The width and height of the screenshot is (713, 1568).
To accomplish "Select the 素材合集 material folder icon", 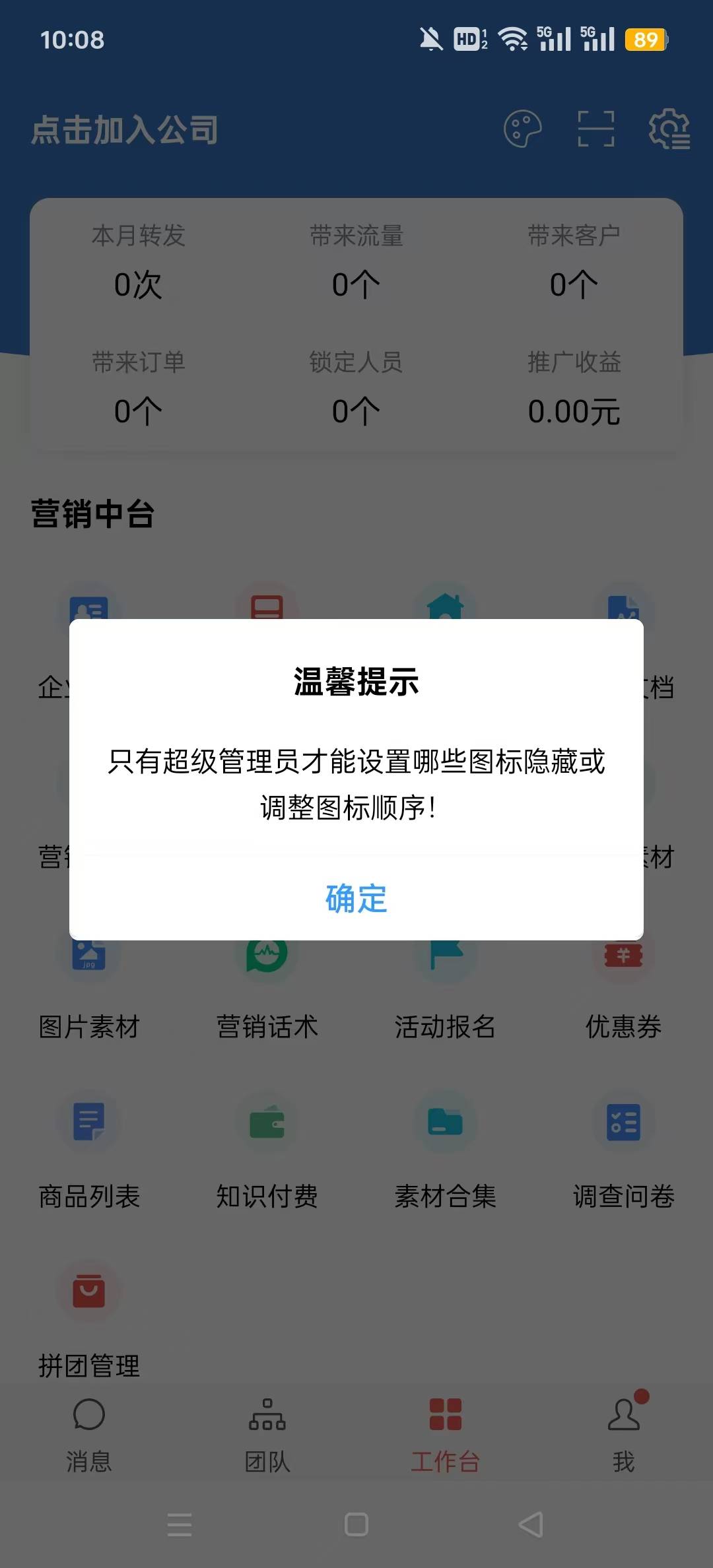I will click(446, 1126).
